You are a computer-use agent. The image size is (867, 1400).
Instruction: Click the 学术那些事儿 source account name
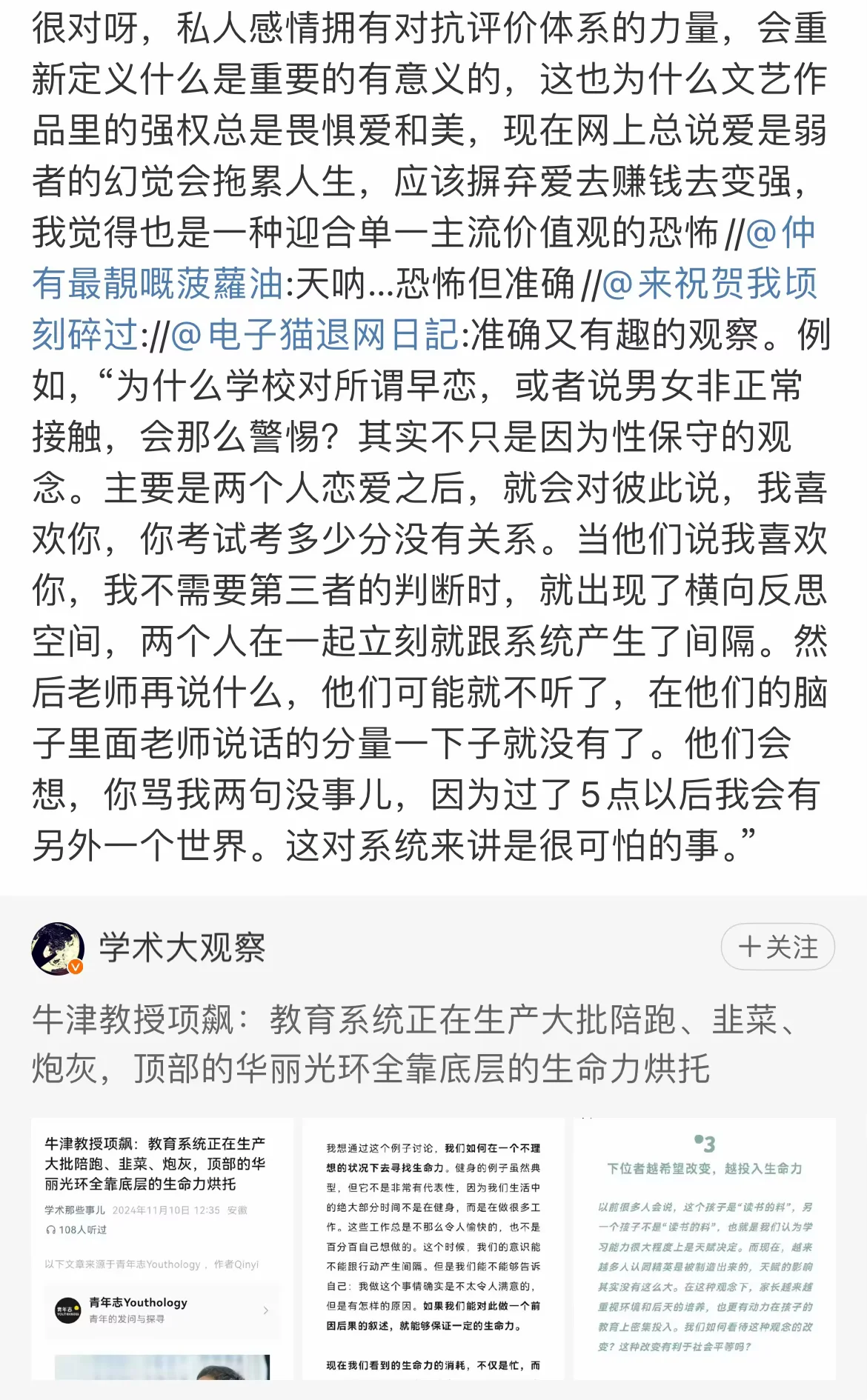tap(76, 1210)
